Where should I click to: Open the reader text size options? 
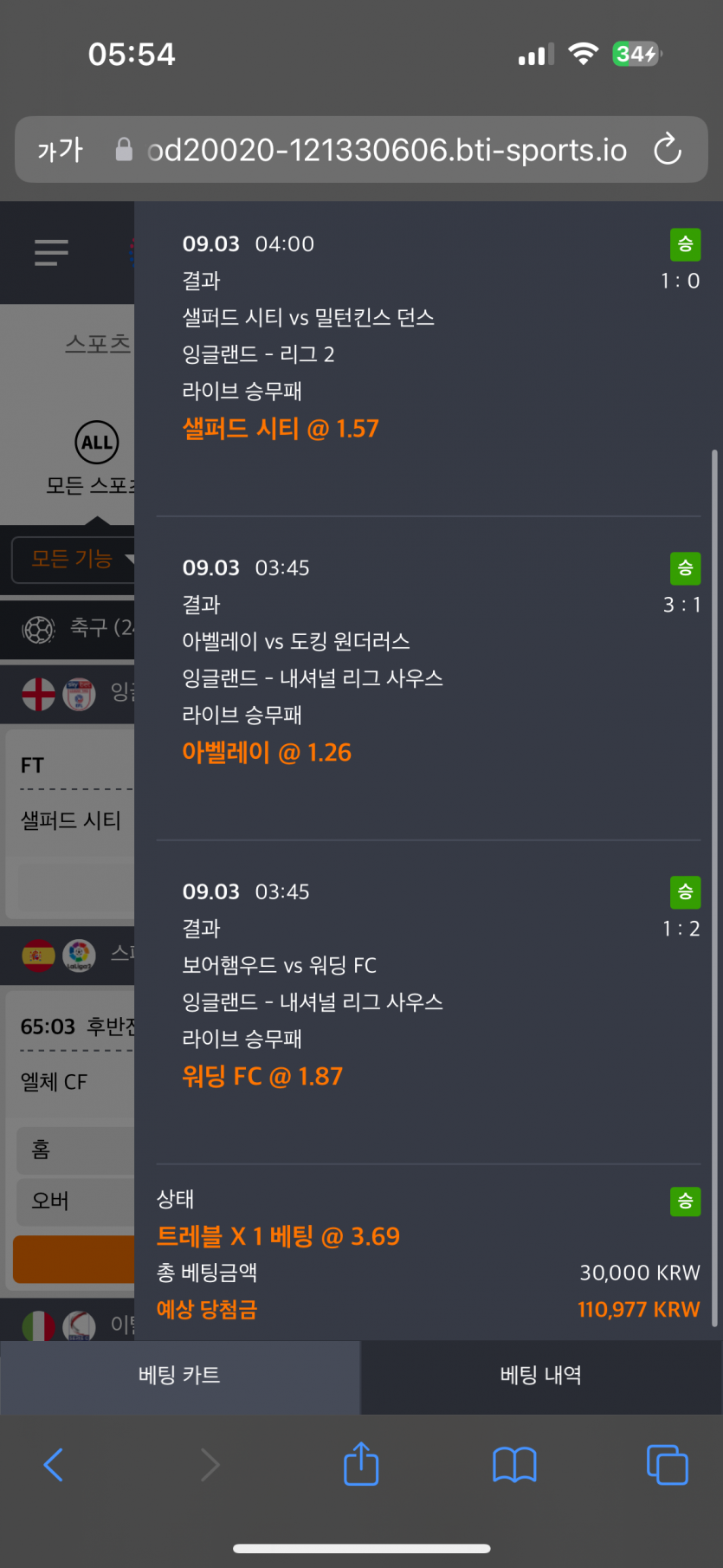60,150
